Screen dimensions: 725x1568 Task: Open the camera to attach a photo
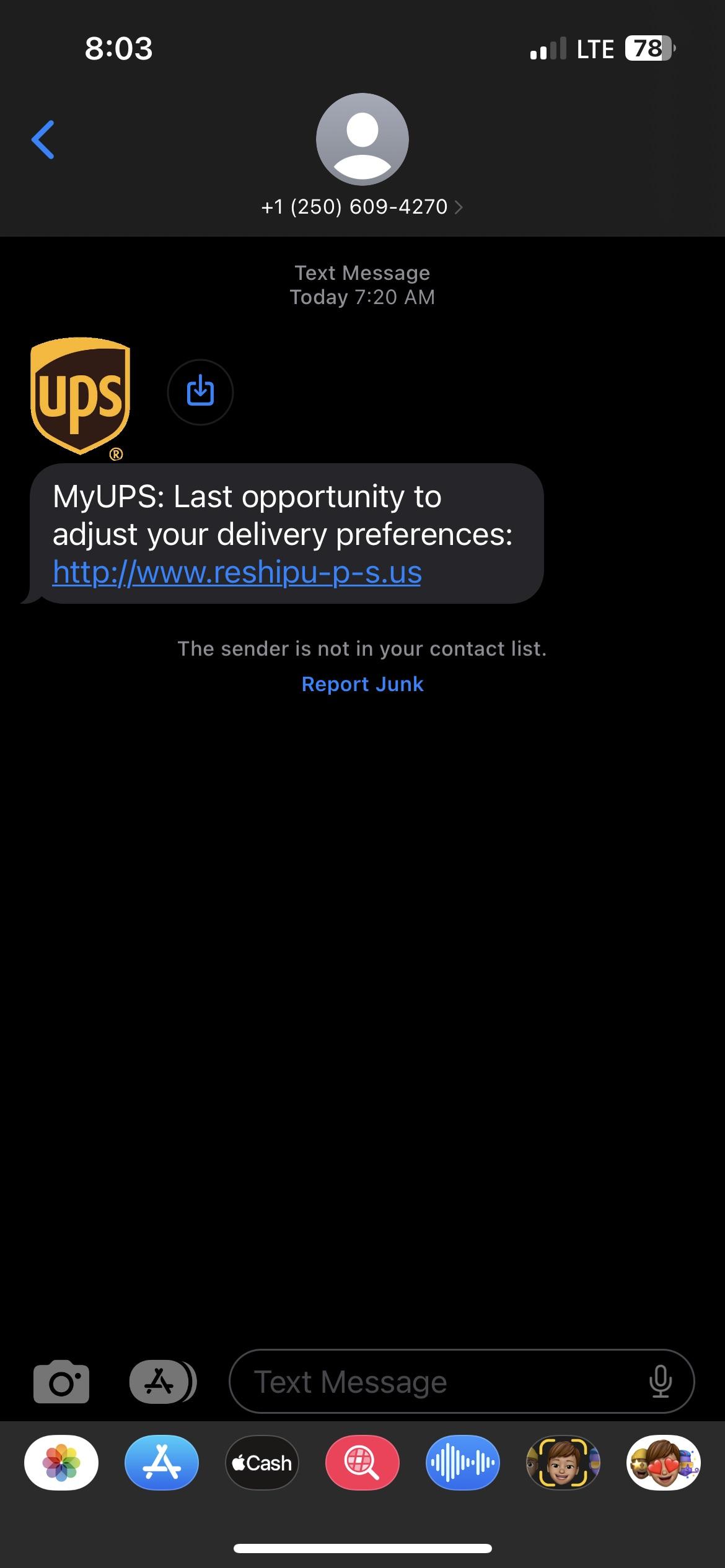click(x=61, y=1381)
